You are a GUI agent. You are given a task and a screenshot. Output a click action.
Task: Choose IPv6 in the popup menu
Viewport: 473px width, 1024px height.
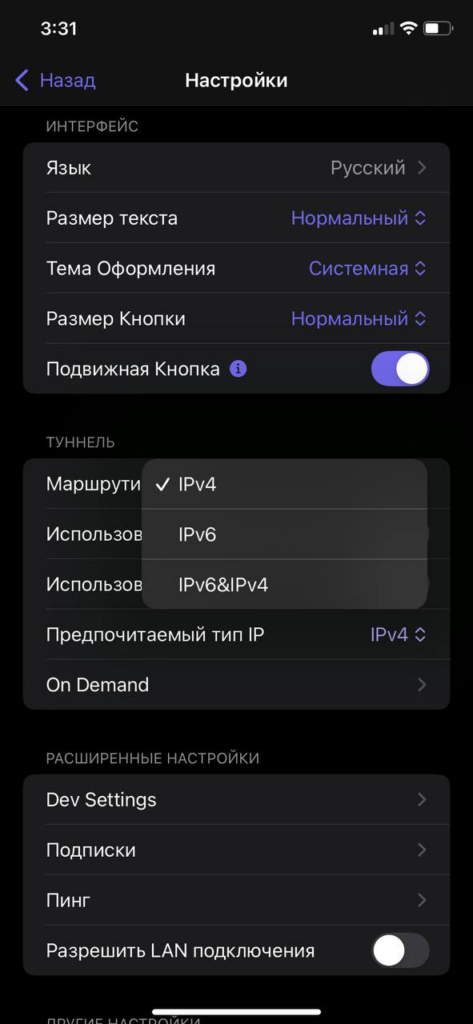tap(284, 535)
